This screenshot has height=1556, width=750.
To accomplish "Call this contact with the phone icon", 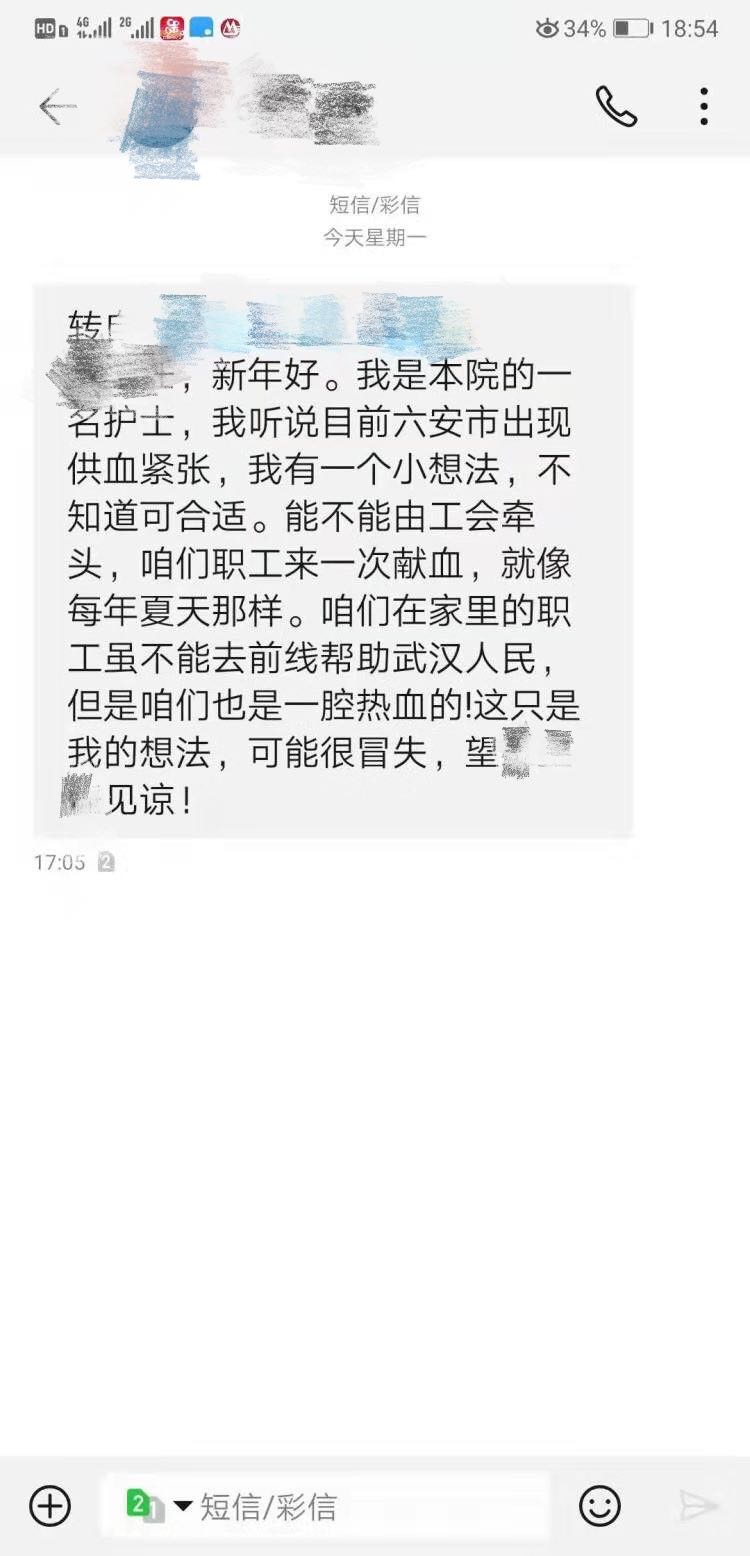I will (x=616, y=106).
